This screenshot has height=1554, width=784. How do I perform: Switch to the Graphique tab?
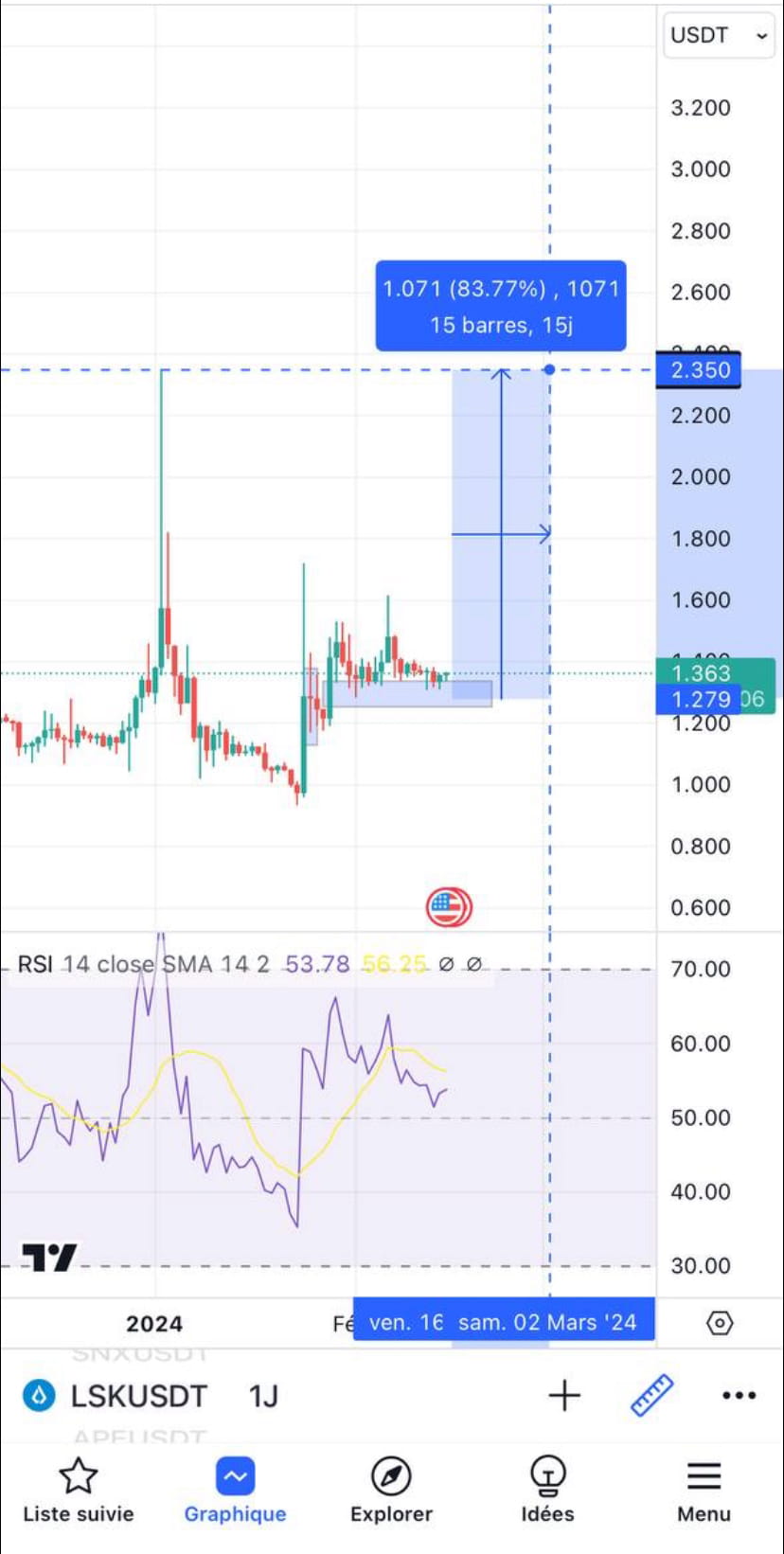[x=235, y=1475]
